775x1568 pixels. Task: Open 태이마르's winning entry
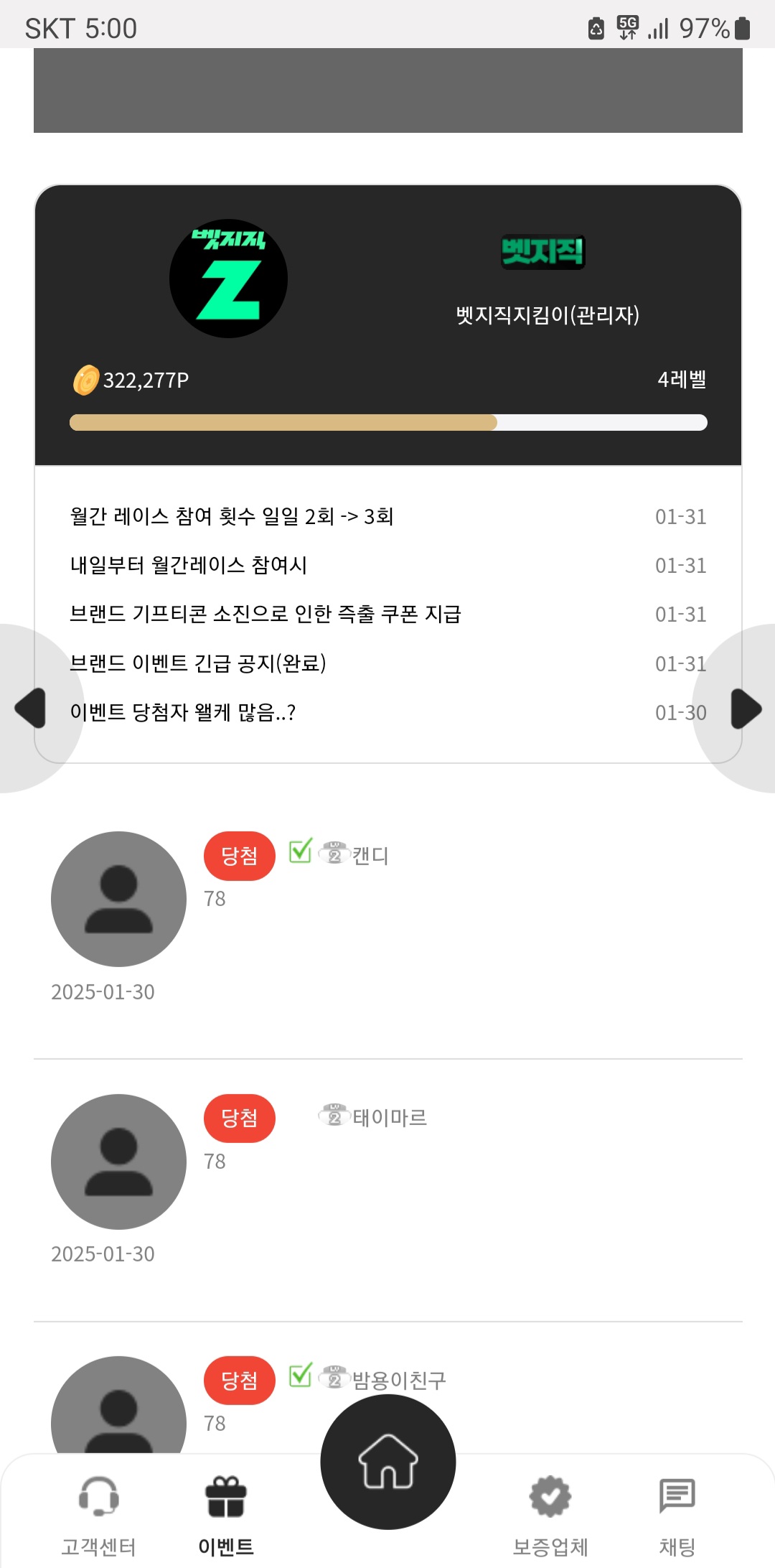click(x=389, y=1117)
